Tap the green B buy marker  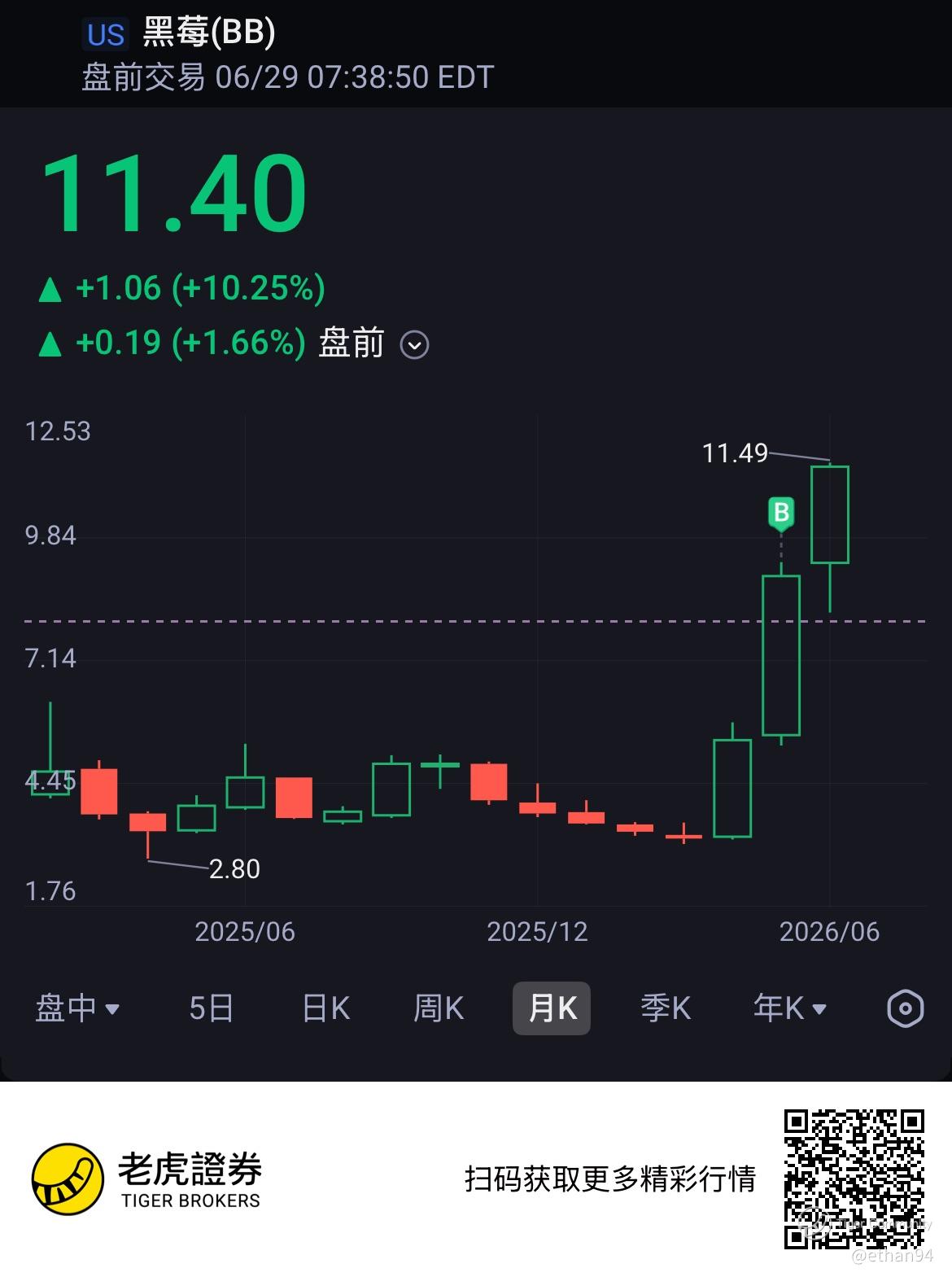(x=781, y=514)
